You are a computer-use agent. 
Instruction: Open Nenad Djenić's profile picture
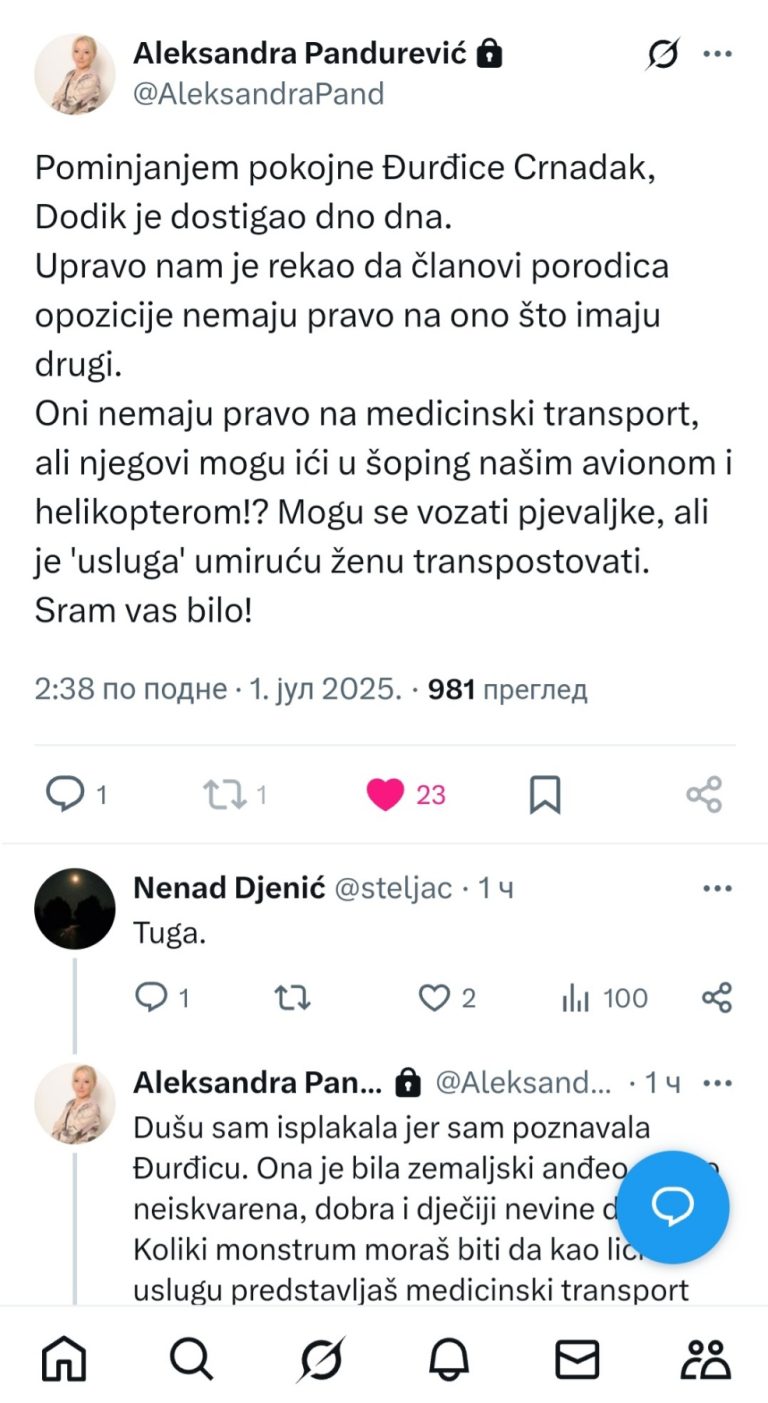coord(75,908)
